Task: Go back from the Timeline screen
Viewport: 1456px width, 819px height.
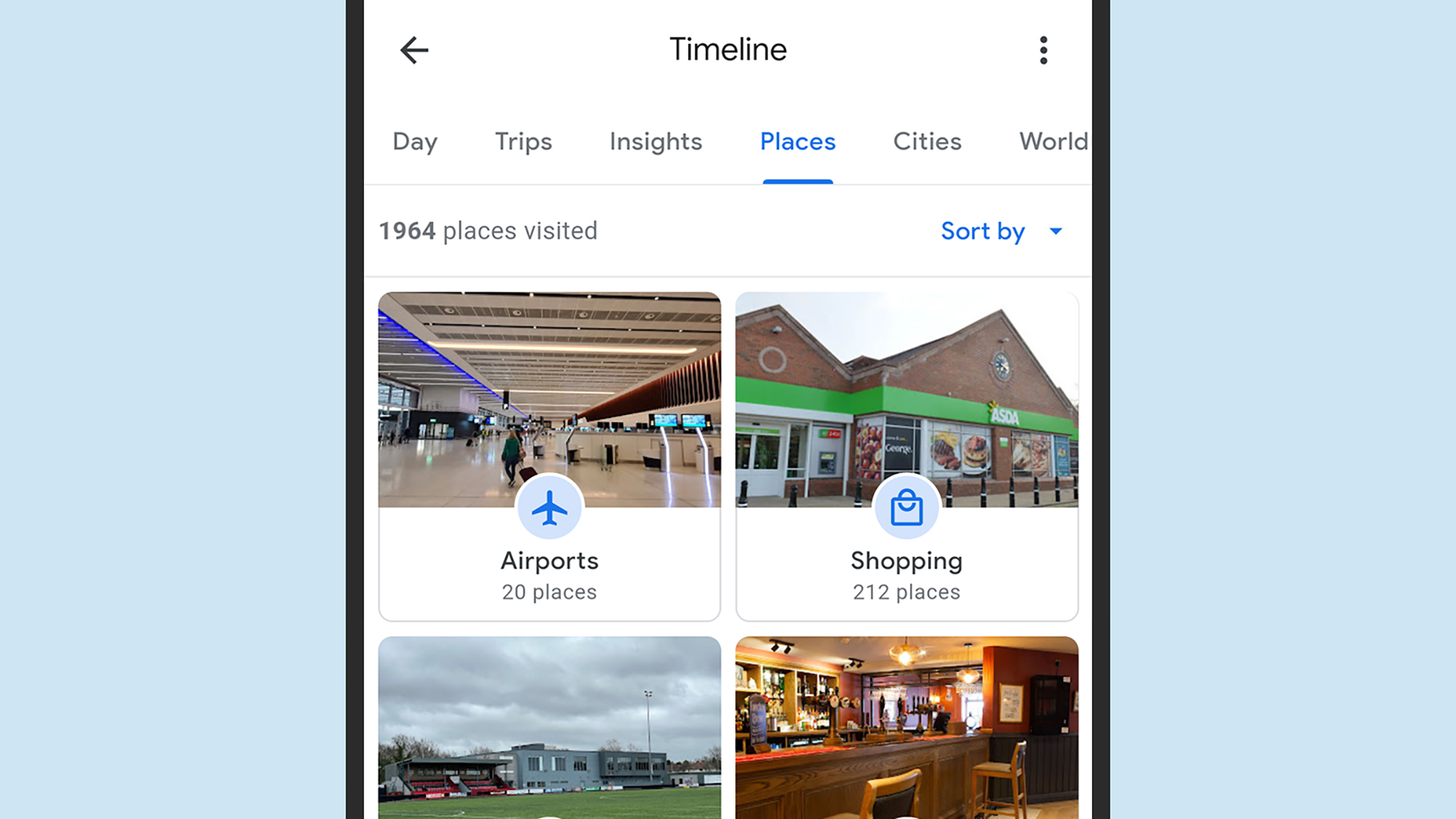Action: coord(414,50)
